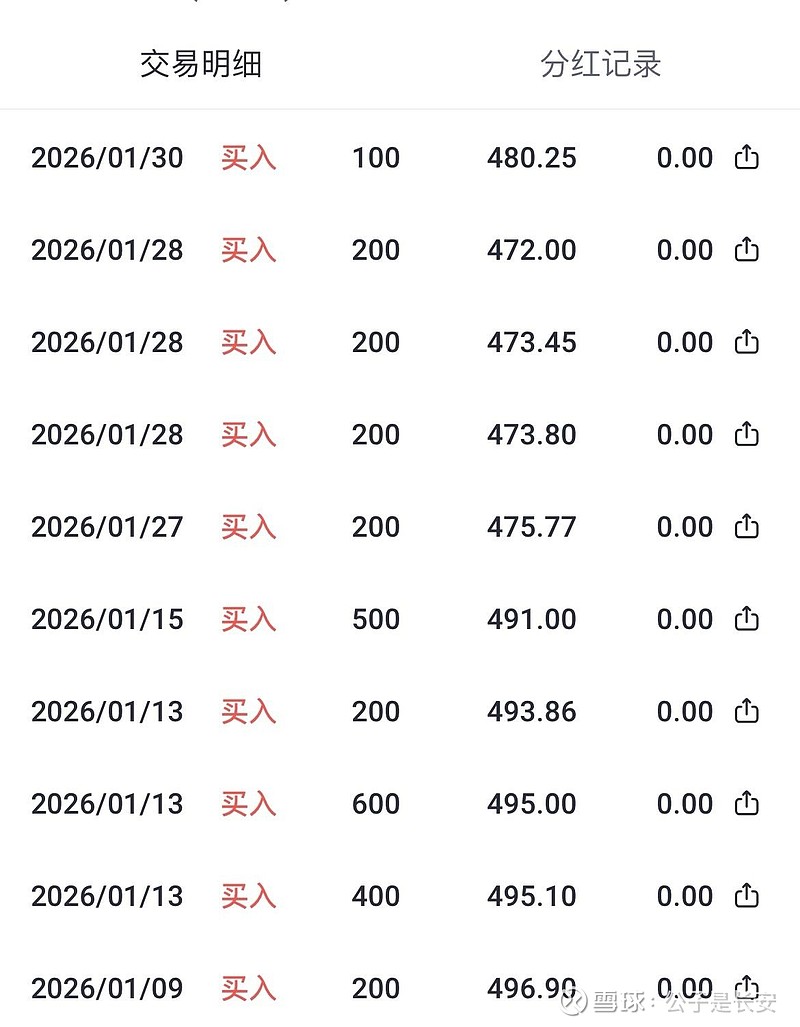Switch to the 交易明细 tab

click(x=200, y=65)
